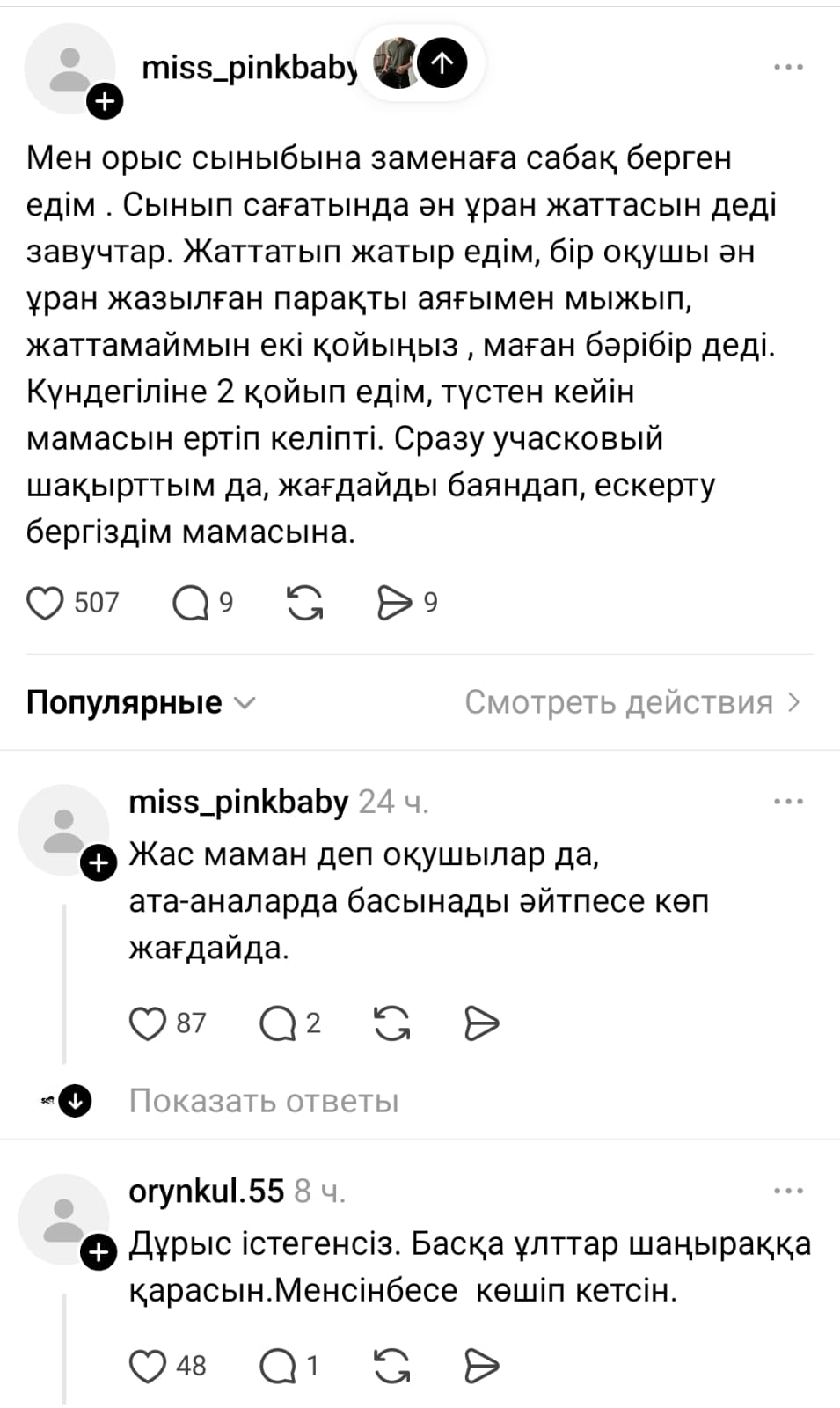Share the main post via send icon
The width and height of the screenshot is (840, 1408).
393,603
